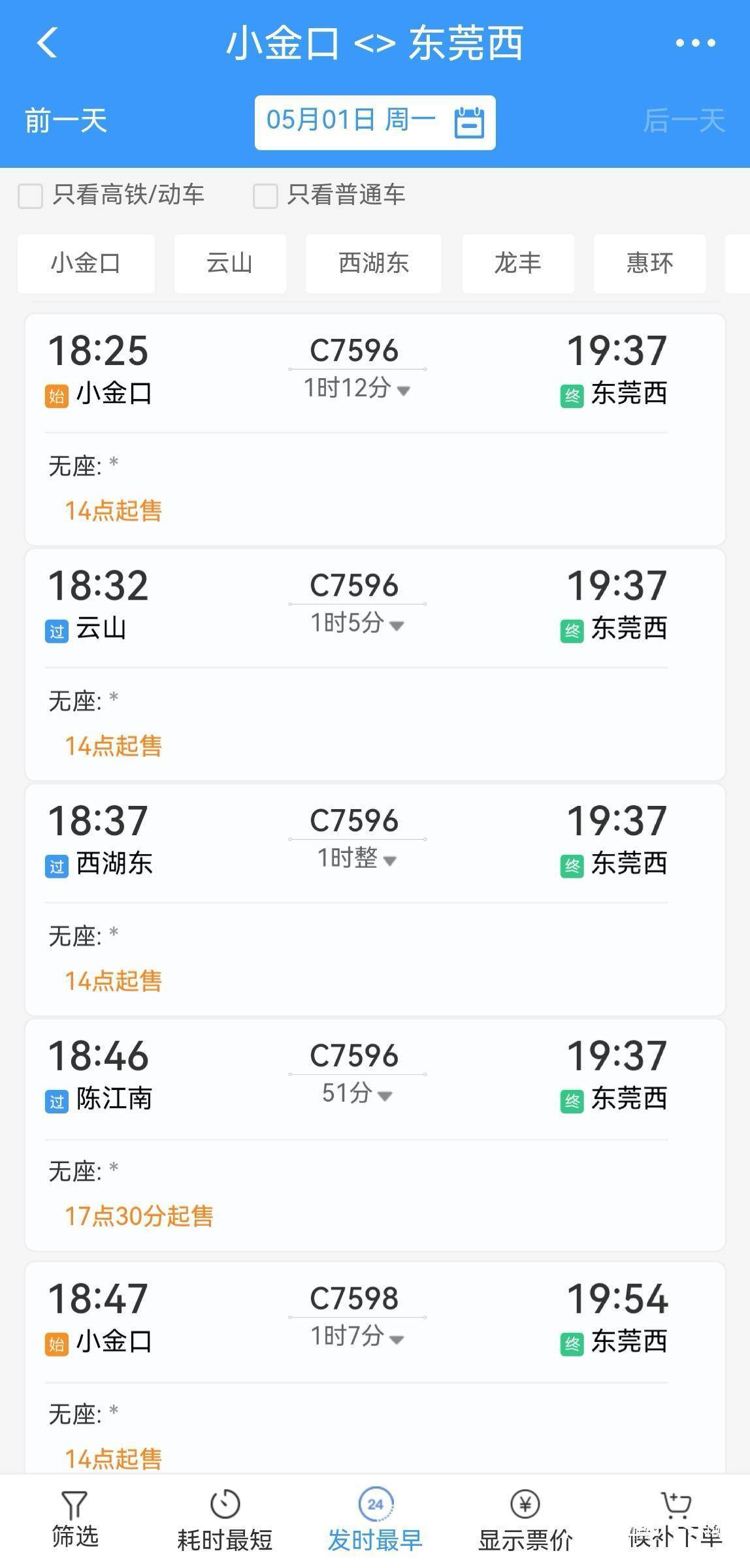The width and height of the screenshot is (750, 1568).
Task: Open 候补下单 waitlist ordering
Action: [x=676, y=1520]
